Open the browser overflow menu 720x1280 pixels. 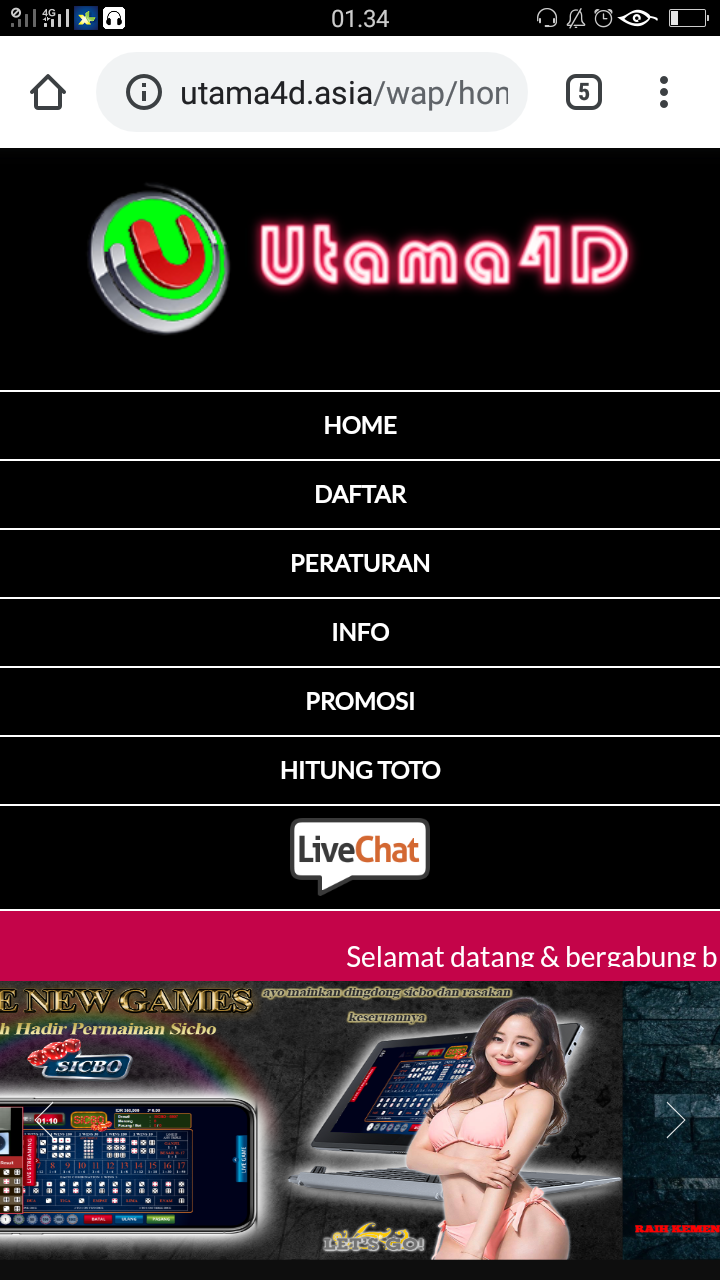663,93
